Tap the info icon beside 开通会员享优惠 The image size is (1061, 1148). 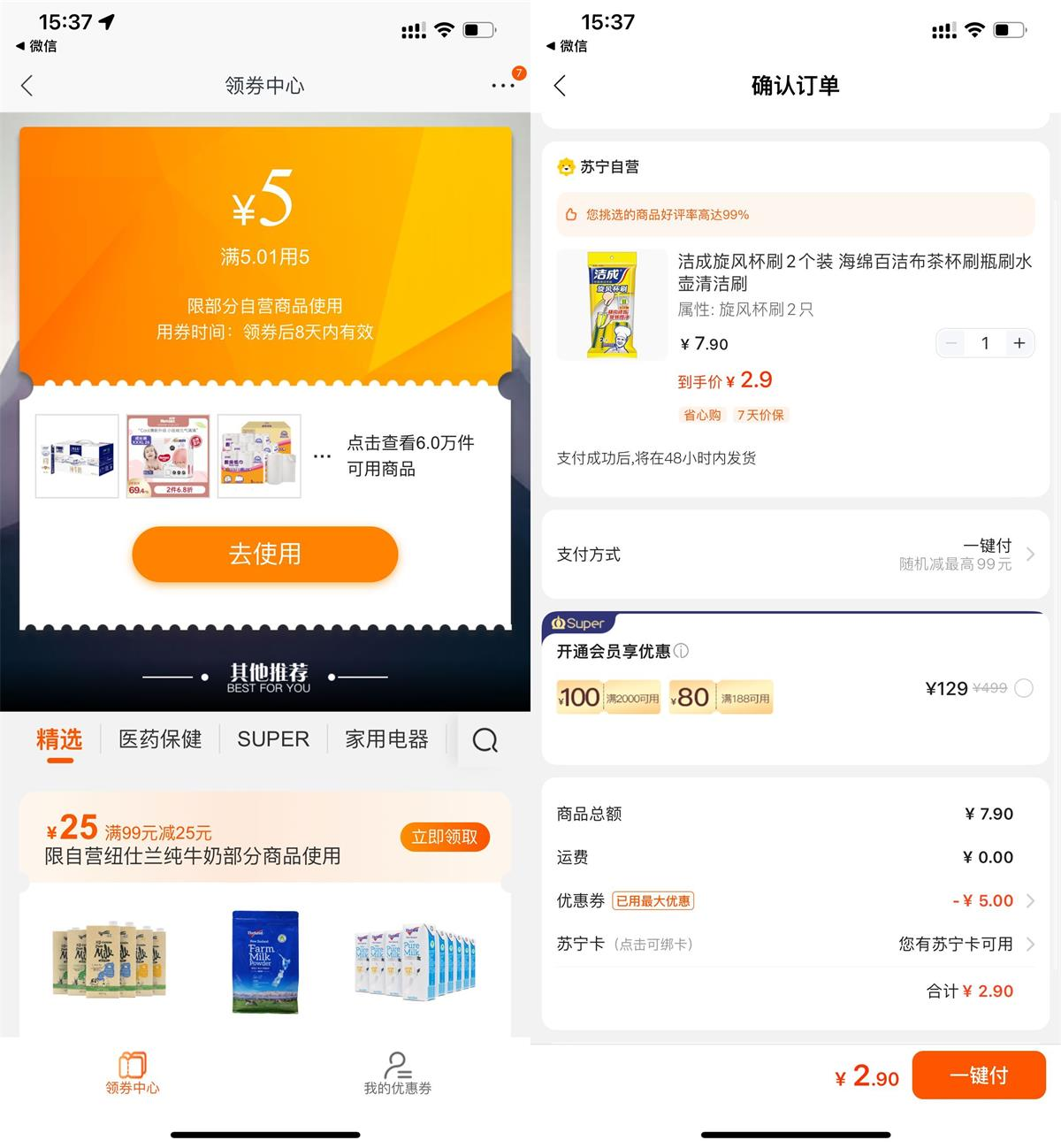pyautogui.click(x=681, y=651)
